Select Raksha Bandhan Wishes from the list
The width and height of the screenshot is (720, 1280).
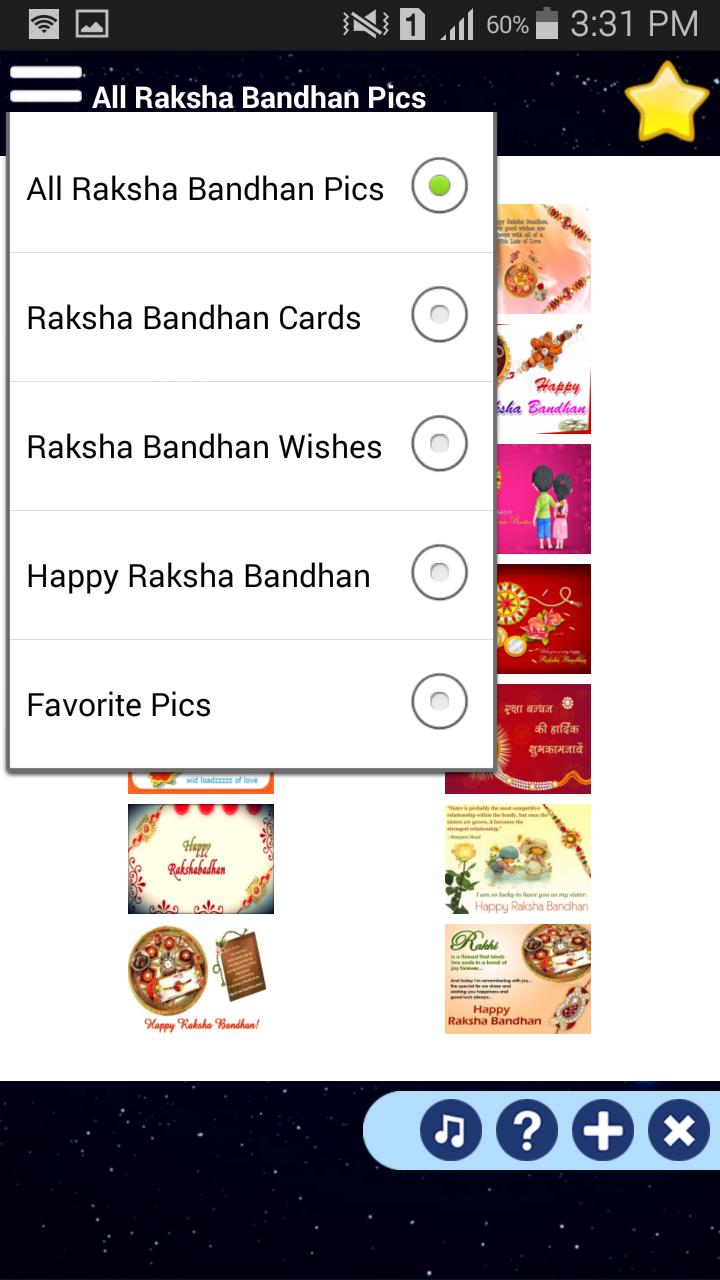pyautogui.click(x=439, y=443)
